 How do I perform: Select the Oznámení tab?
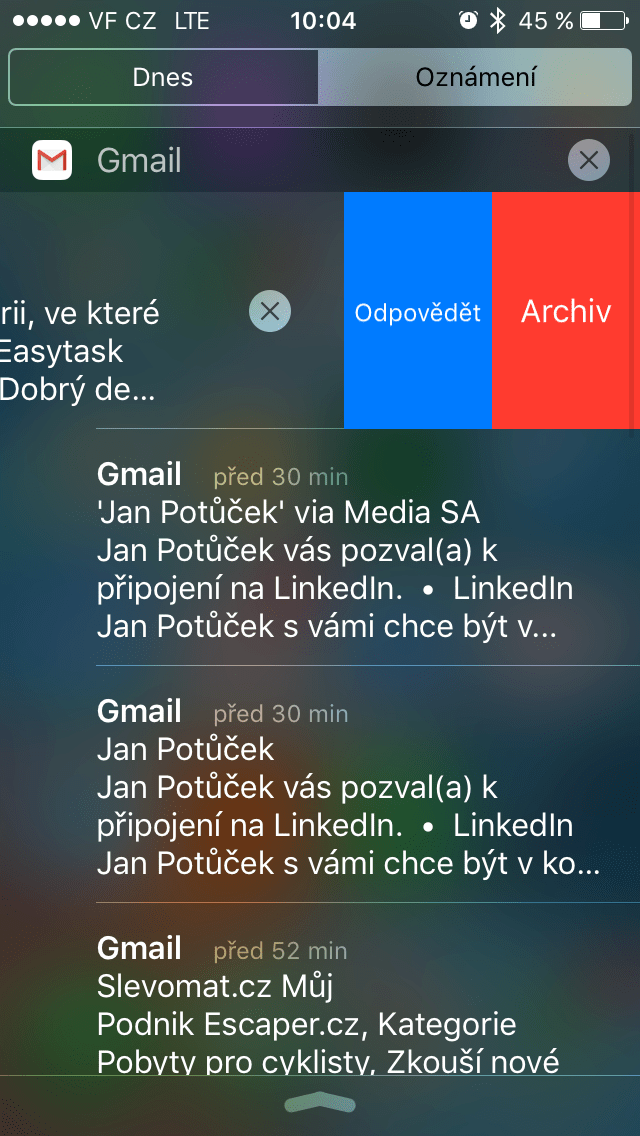point(475,78)
